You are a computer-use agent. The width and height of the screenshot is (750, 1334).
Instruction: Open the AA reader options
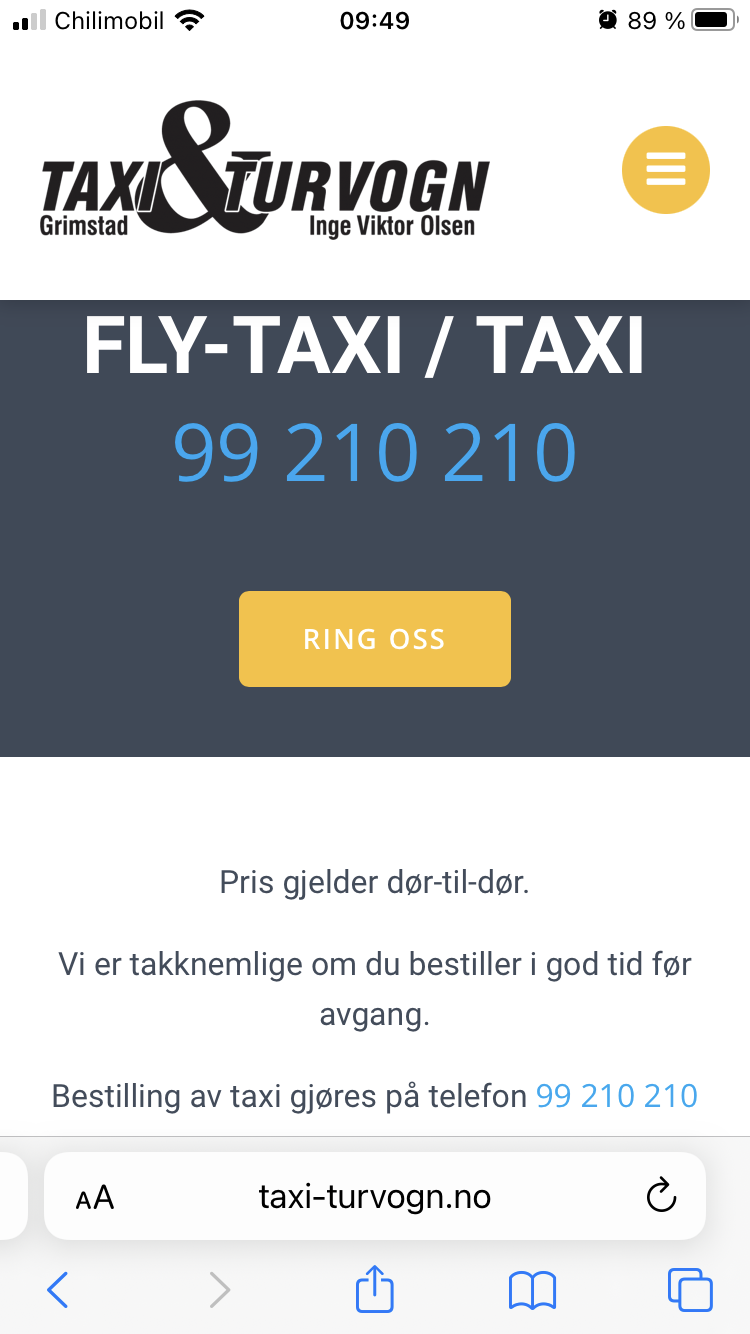pos(95,1197)
